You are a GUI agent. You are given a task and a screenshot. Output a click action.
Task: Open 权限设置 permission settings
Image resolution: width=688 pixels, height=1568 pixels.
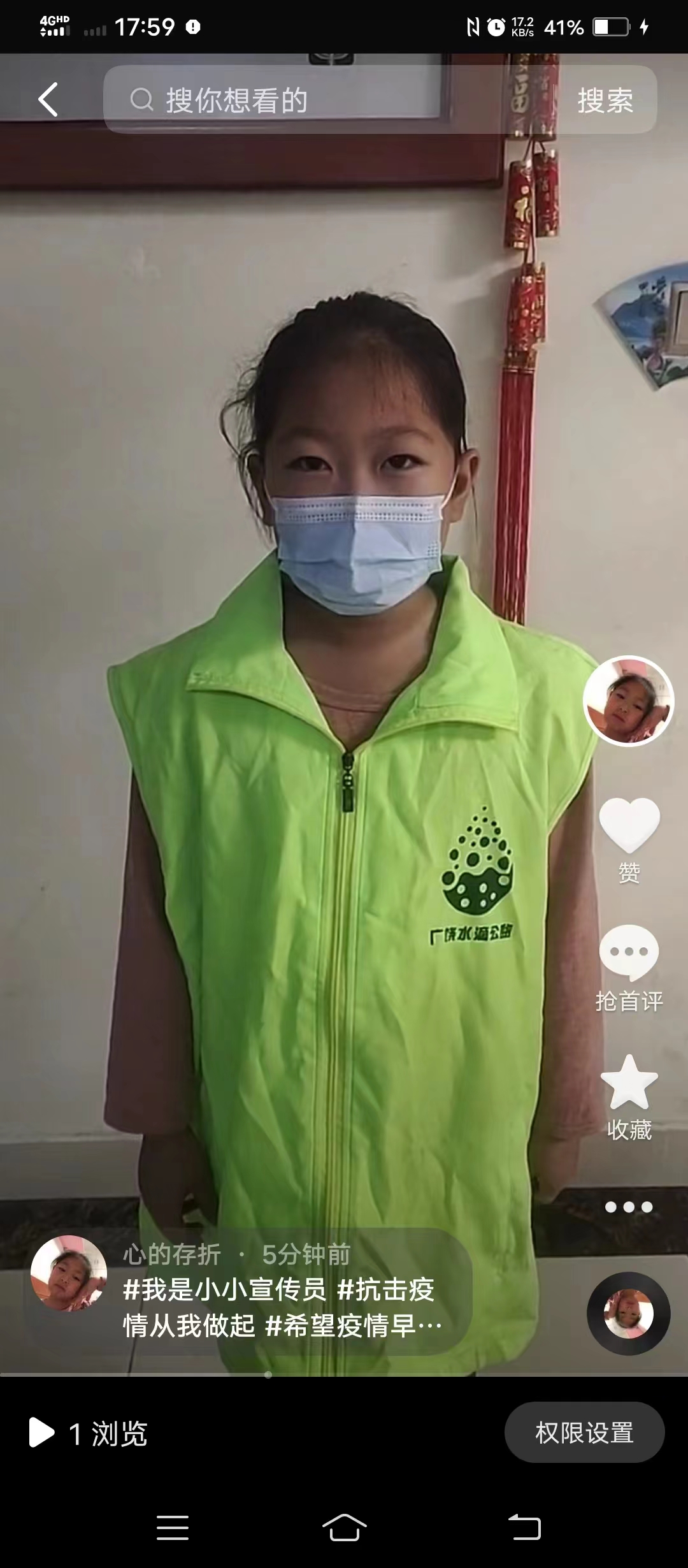584,1433
